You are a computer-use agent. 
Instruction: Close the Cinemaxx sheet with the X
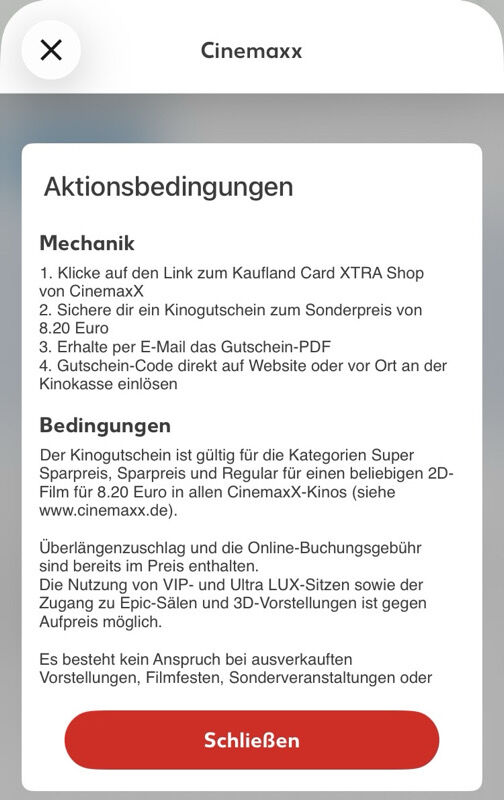(51, 50)
